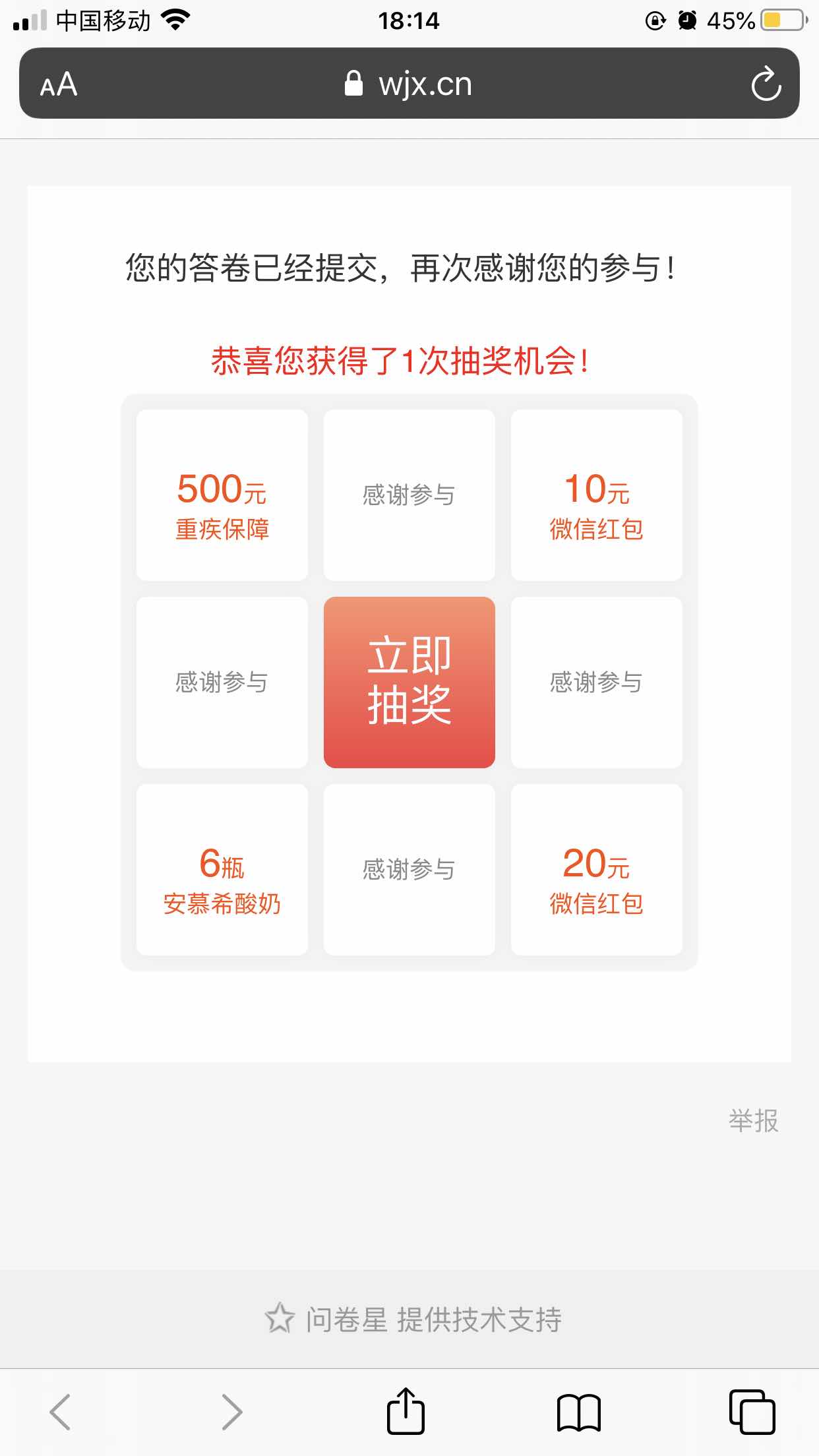
Task: Go forward to the next page
Action: 232,1412
